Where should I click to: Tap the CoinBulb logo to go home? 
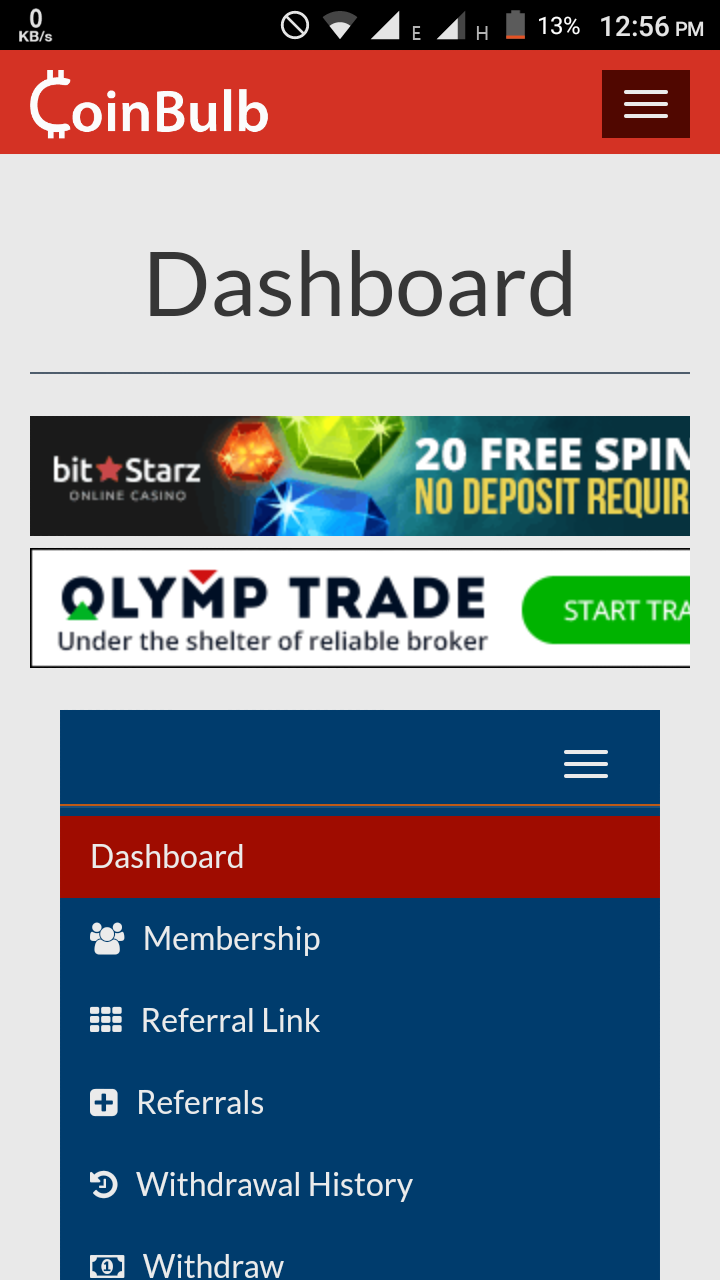150,105
